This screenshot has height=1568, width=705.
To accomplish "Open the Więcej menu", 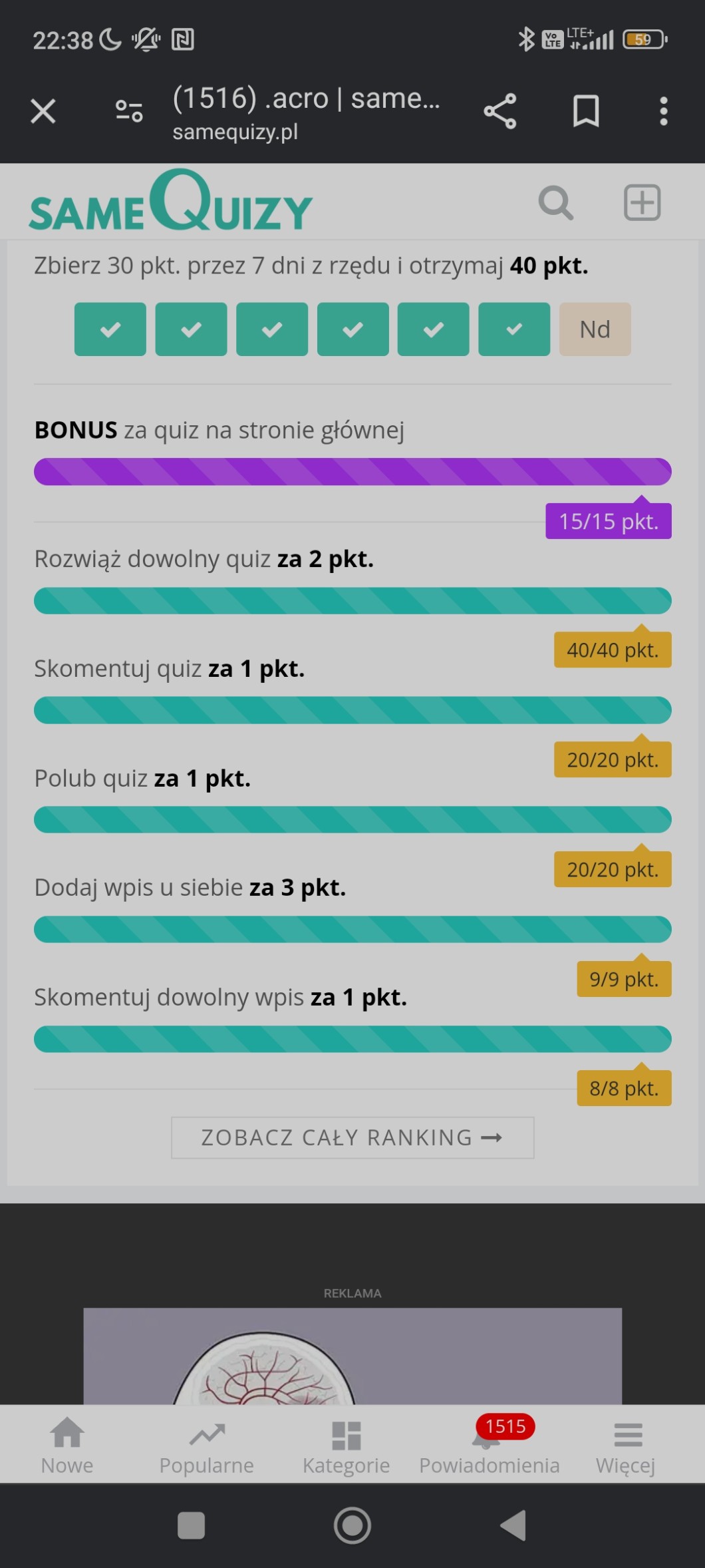I will point(626,1445).
